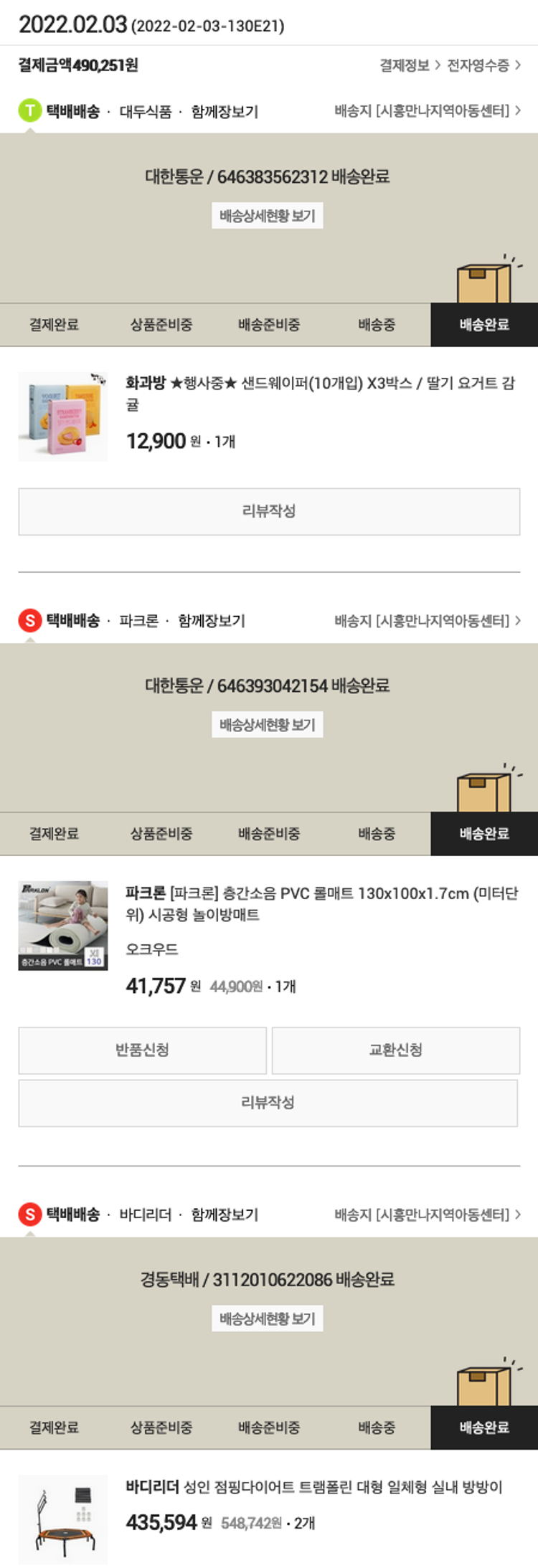
Task: Tap 함께장보기 next to 바디리더
Action: 225,1215
